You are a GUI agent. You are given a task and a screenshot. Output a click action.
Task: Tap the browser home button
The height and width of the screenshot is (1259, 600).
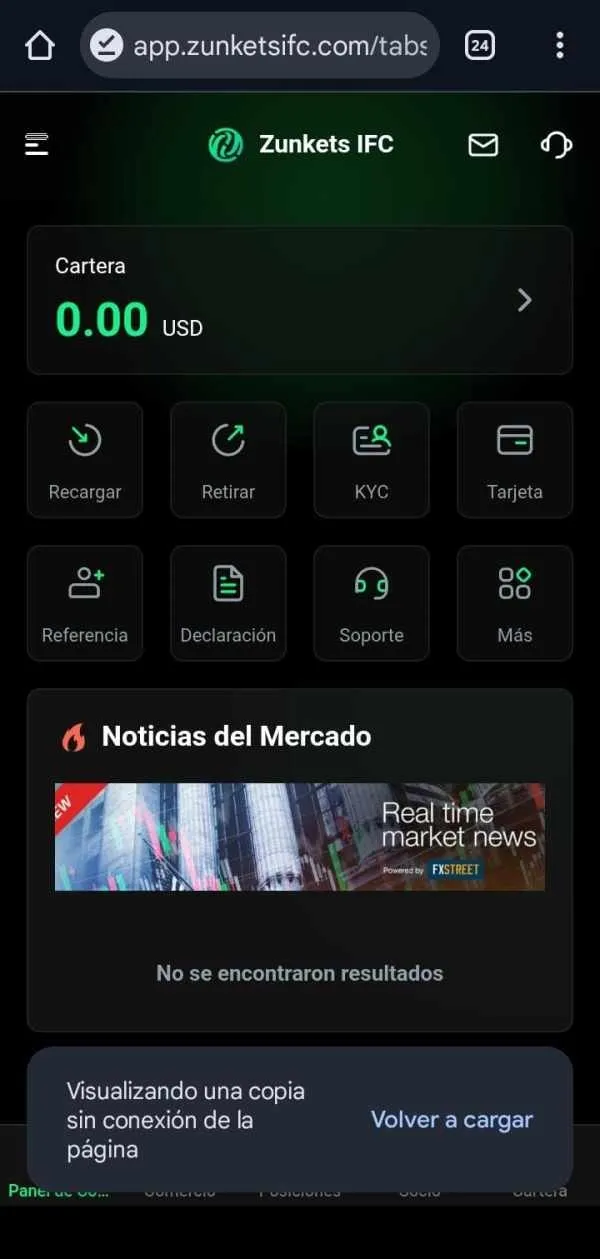point(39,45)
